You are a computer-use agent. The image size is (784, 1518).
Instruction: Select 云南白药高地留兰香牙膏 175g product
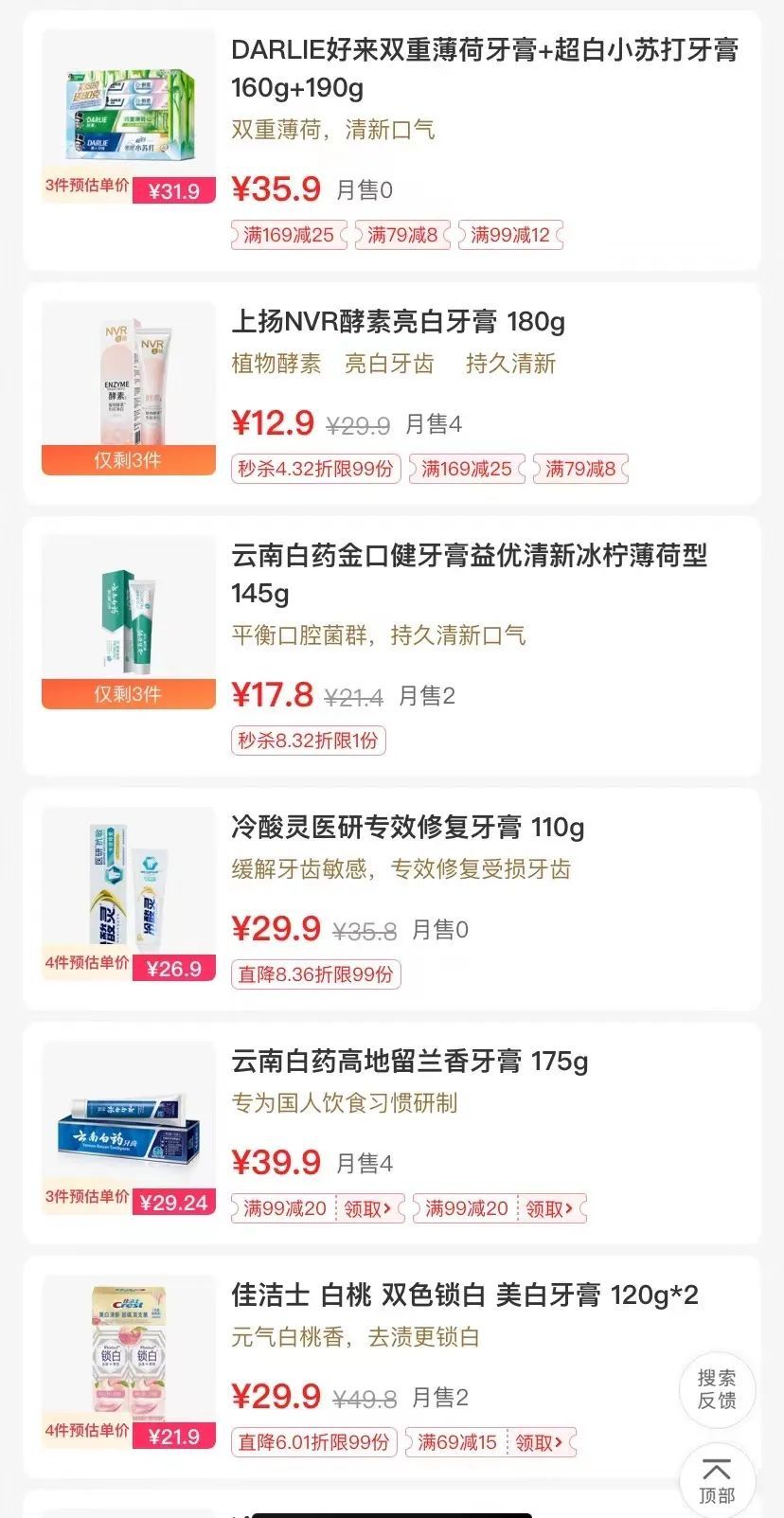pyautogui.click(x=409, y=1062)
